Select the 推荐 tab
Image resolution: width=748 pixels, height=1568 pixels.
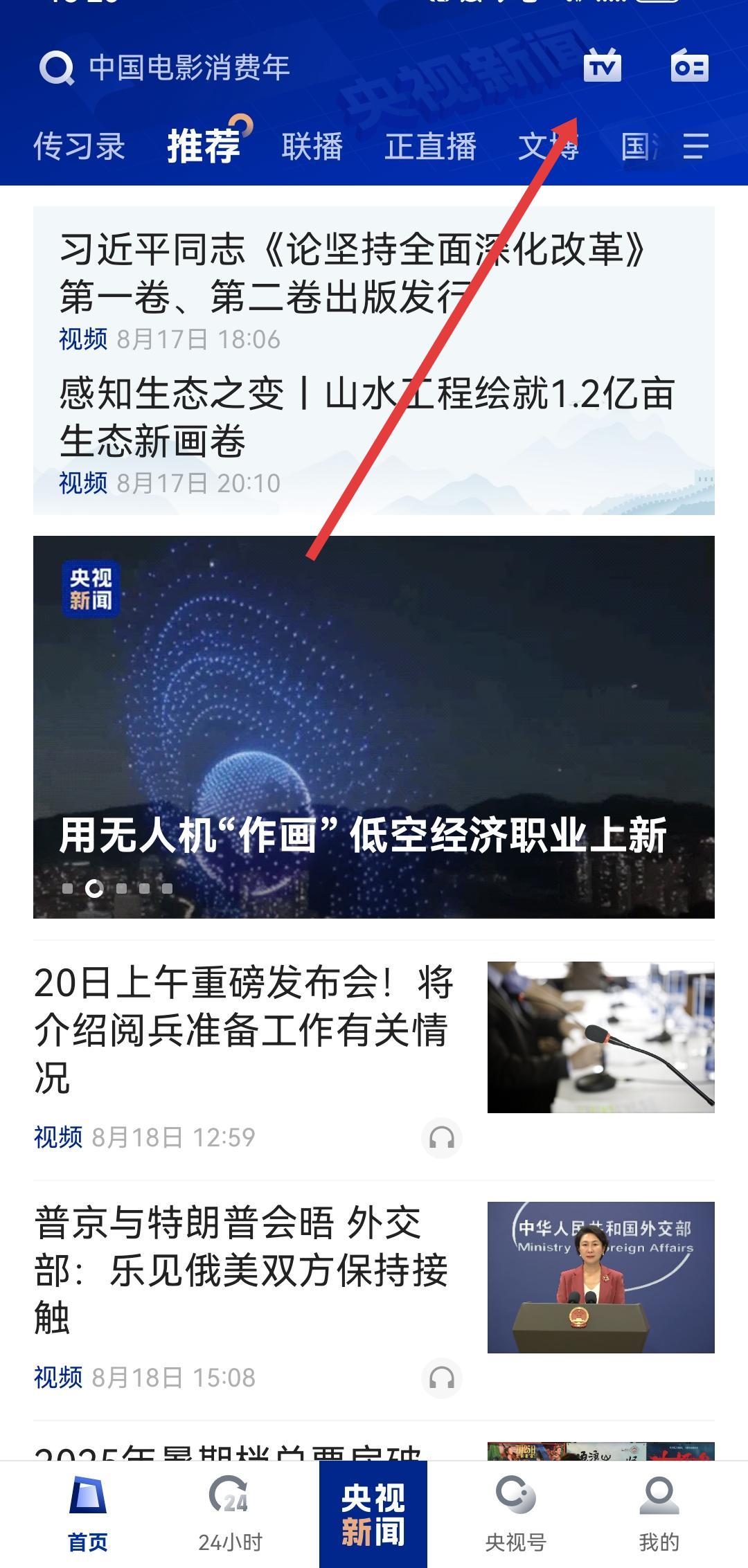204,147
